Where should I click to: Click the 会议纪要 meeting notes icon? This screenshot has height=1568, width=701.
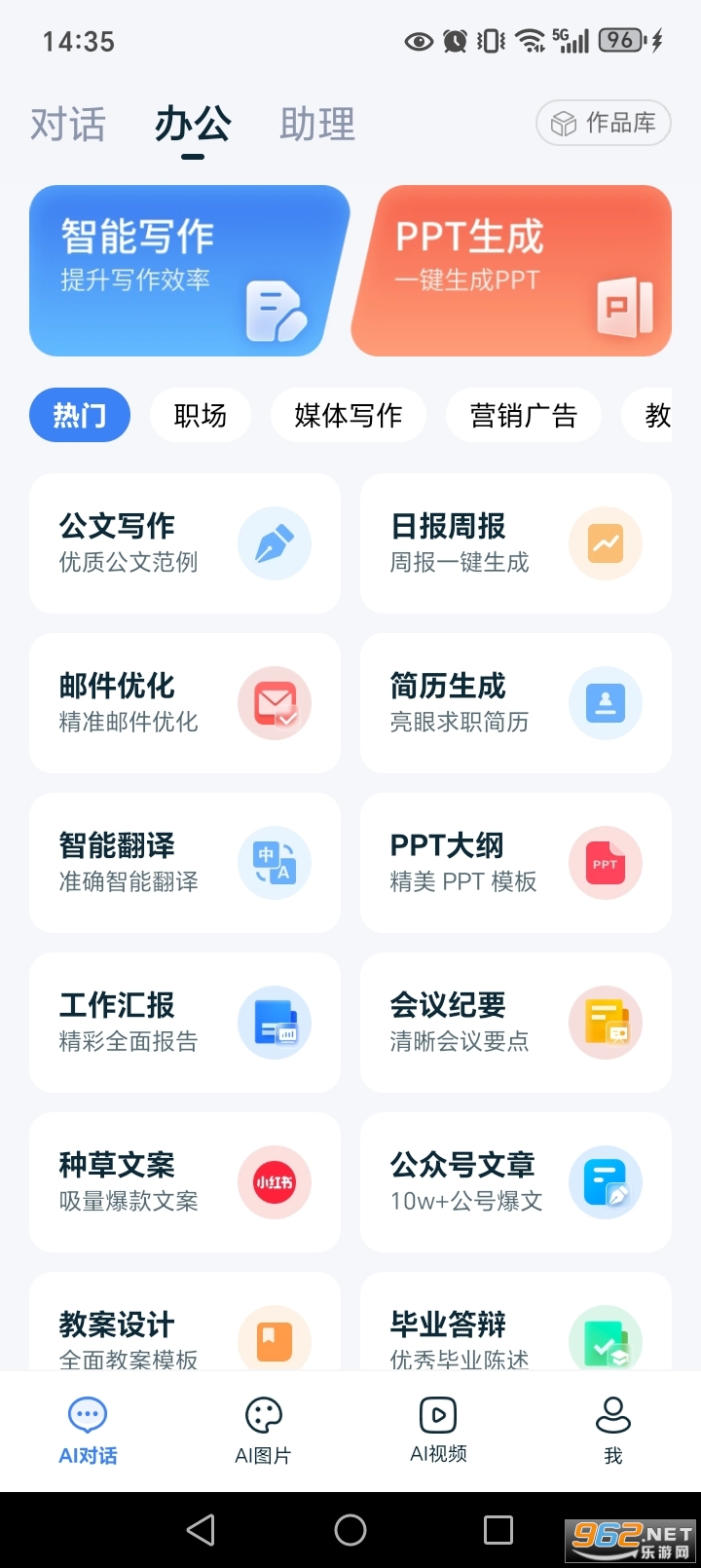click(x=606, y=1023)
